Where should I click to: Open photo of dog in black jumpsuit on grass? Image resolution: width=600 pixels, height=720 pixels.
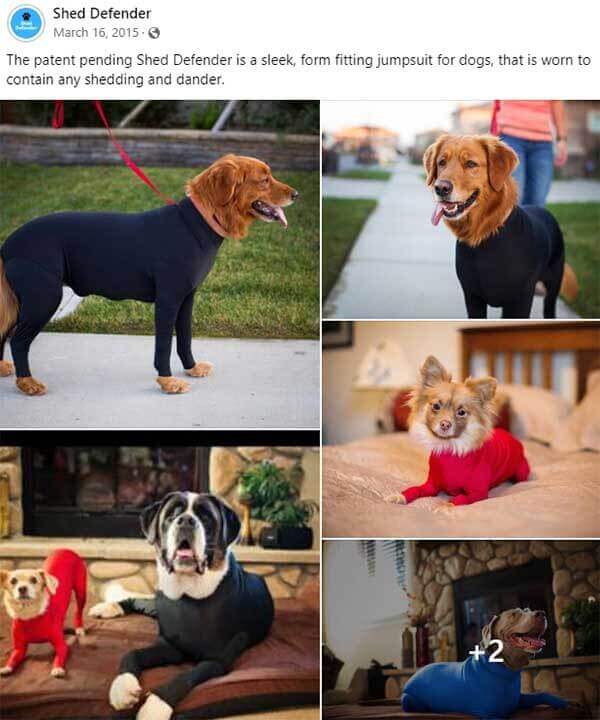point(160,264)
